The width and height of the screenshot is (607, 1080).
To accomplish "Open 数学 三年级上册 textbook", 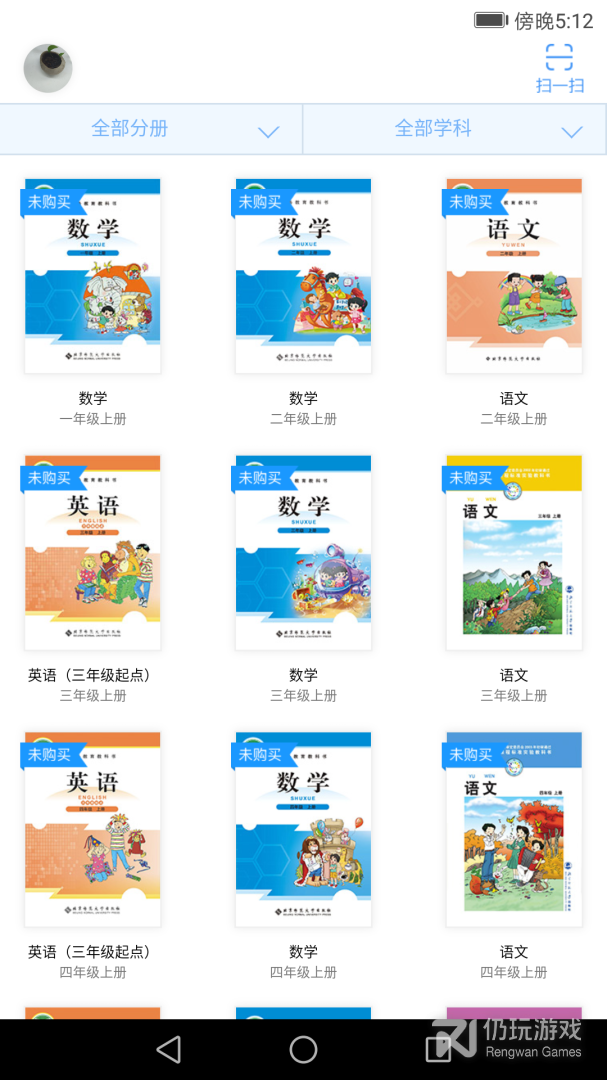I will (303, 552).
